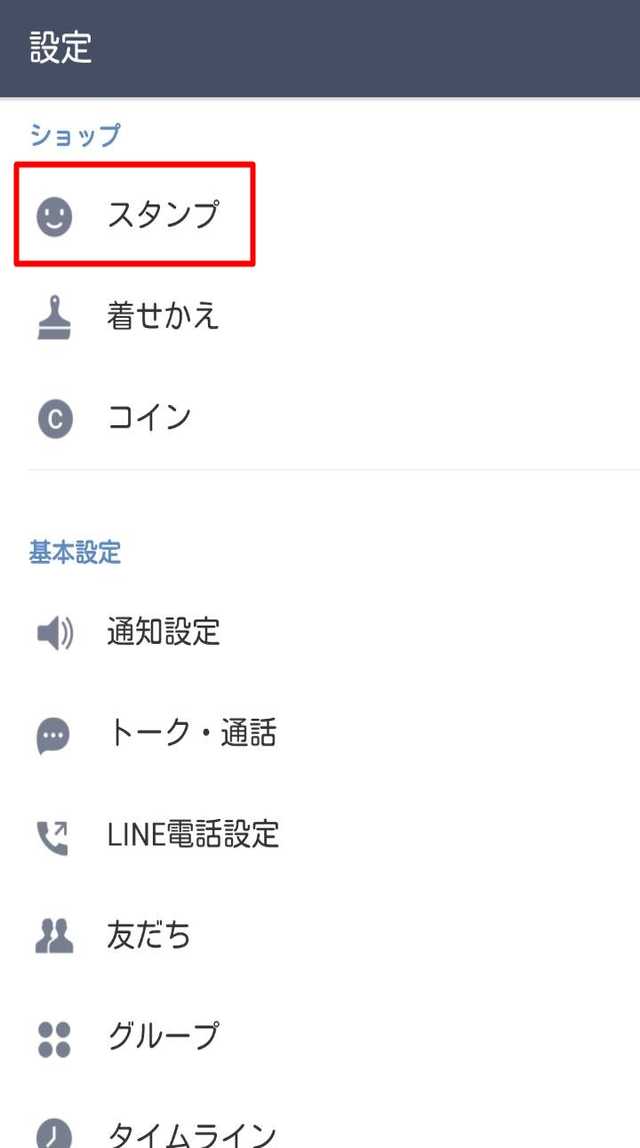This screenshot has height=1148, width=640.
Task: Go to 通知設定
Action: click(320, 632)
